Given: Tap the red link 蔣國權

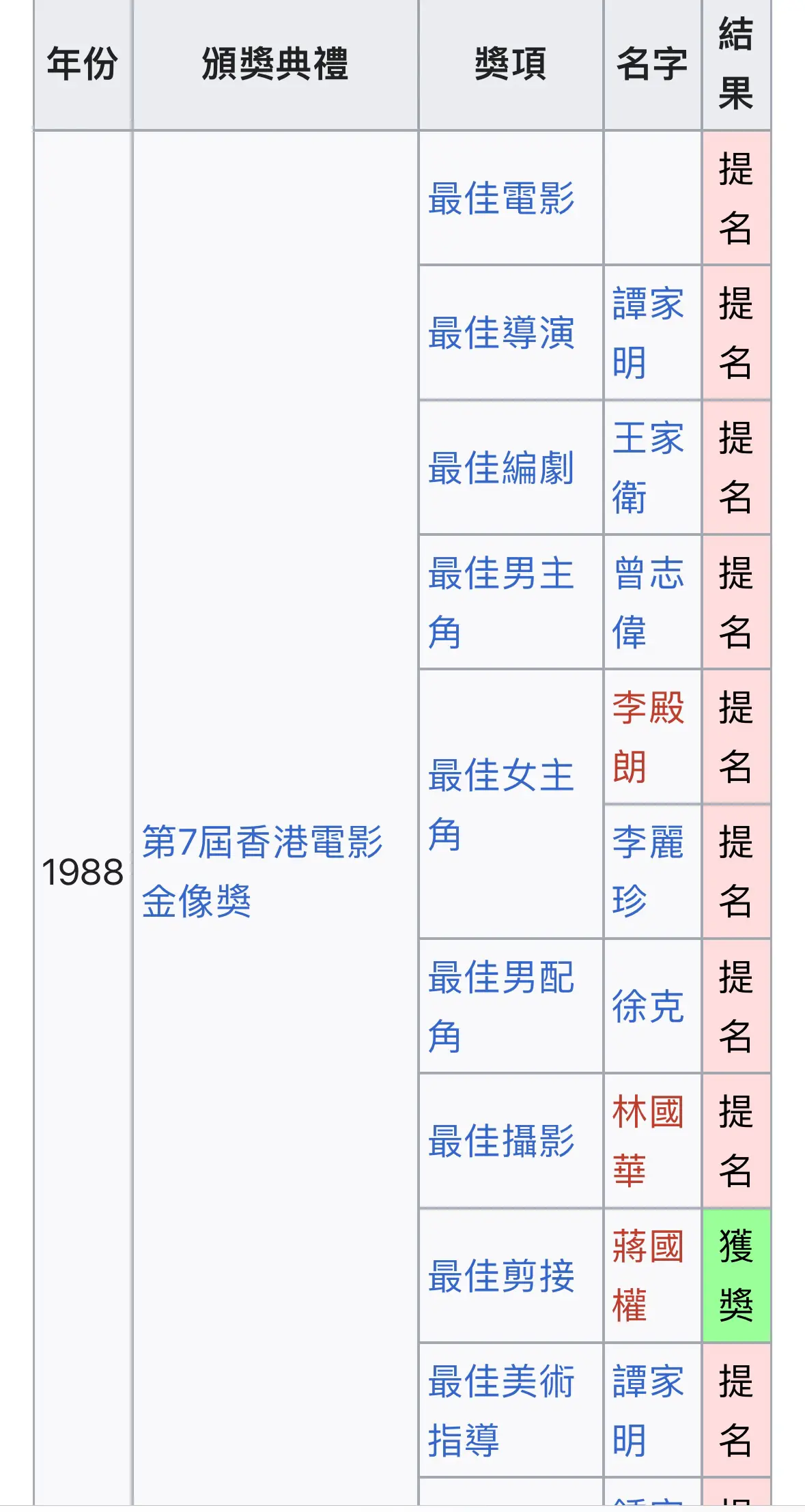Looking at the screenshot, I should tap(648, 1275).
